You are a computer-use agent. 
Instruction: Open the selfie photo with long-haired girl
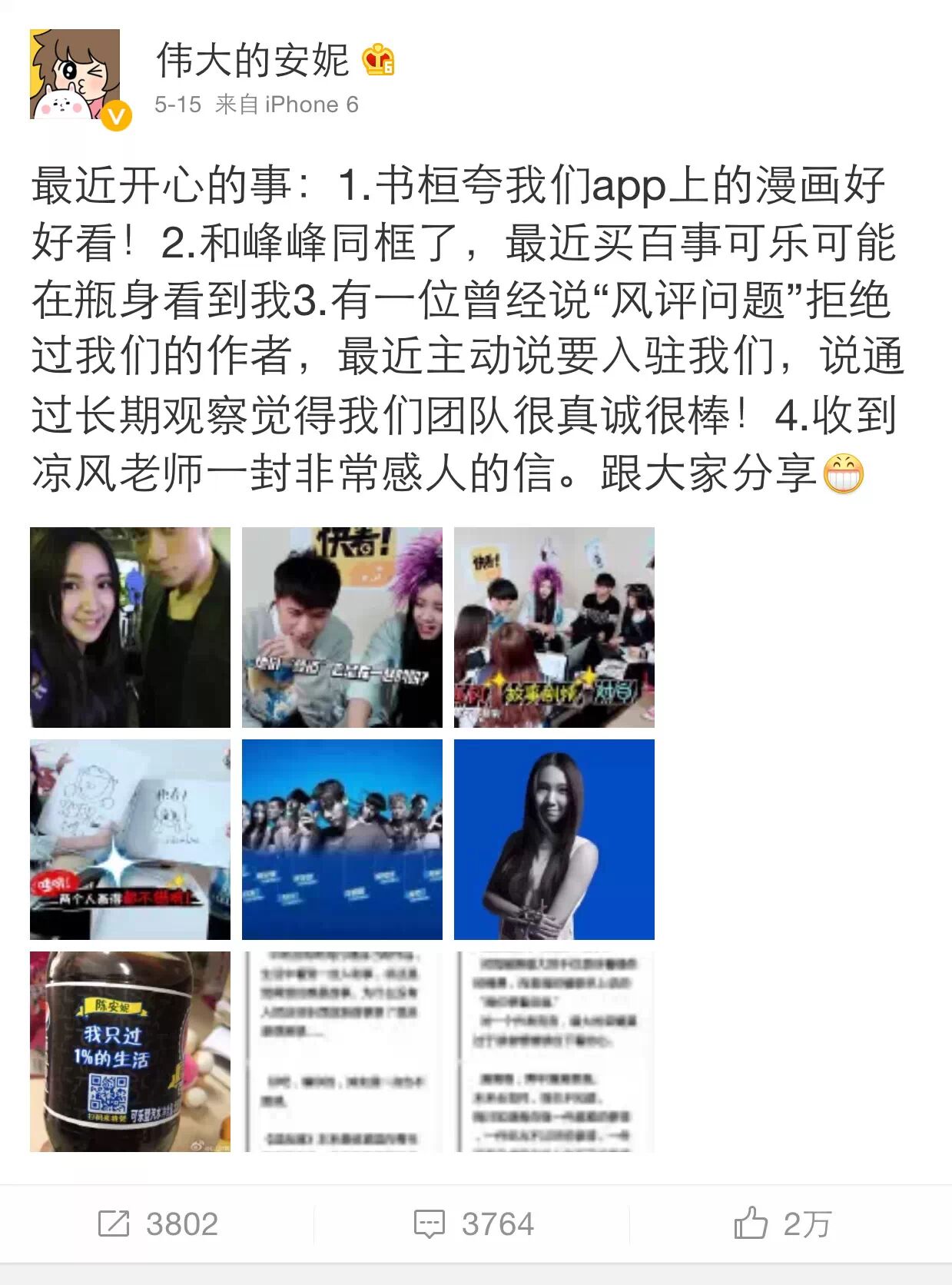[130, 627]
